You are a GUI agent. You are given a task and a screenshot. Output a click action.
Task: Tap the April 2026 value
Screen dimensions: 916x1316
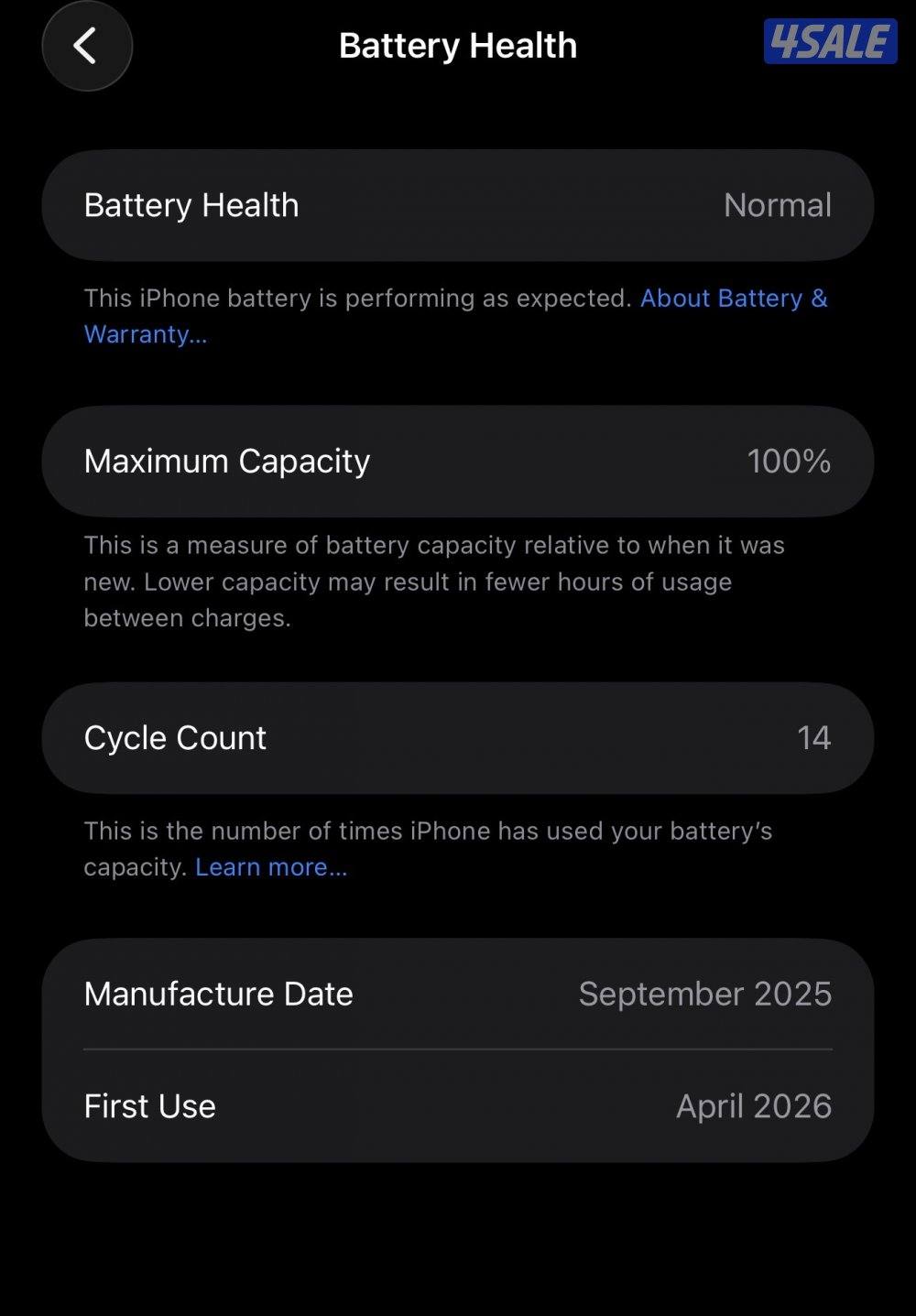pos(753,1106)
